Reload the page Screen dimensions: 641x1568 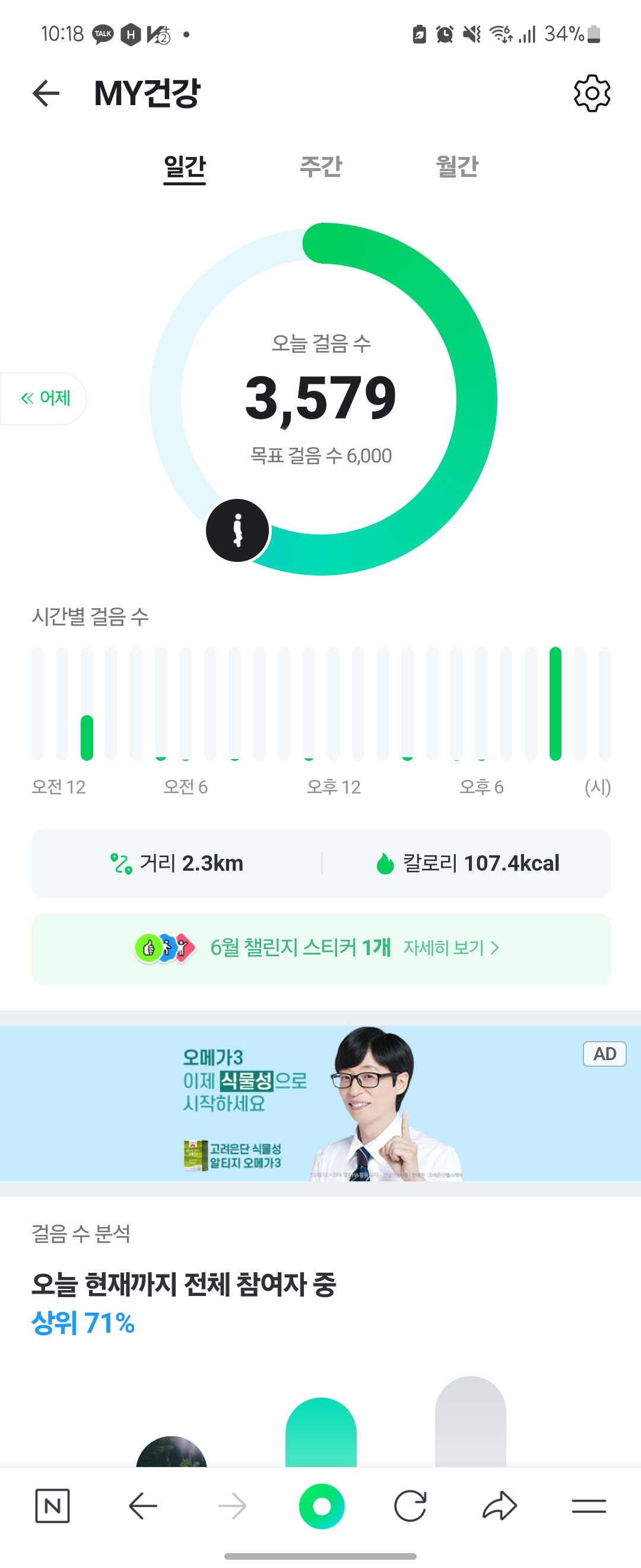[410, 1505]
